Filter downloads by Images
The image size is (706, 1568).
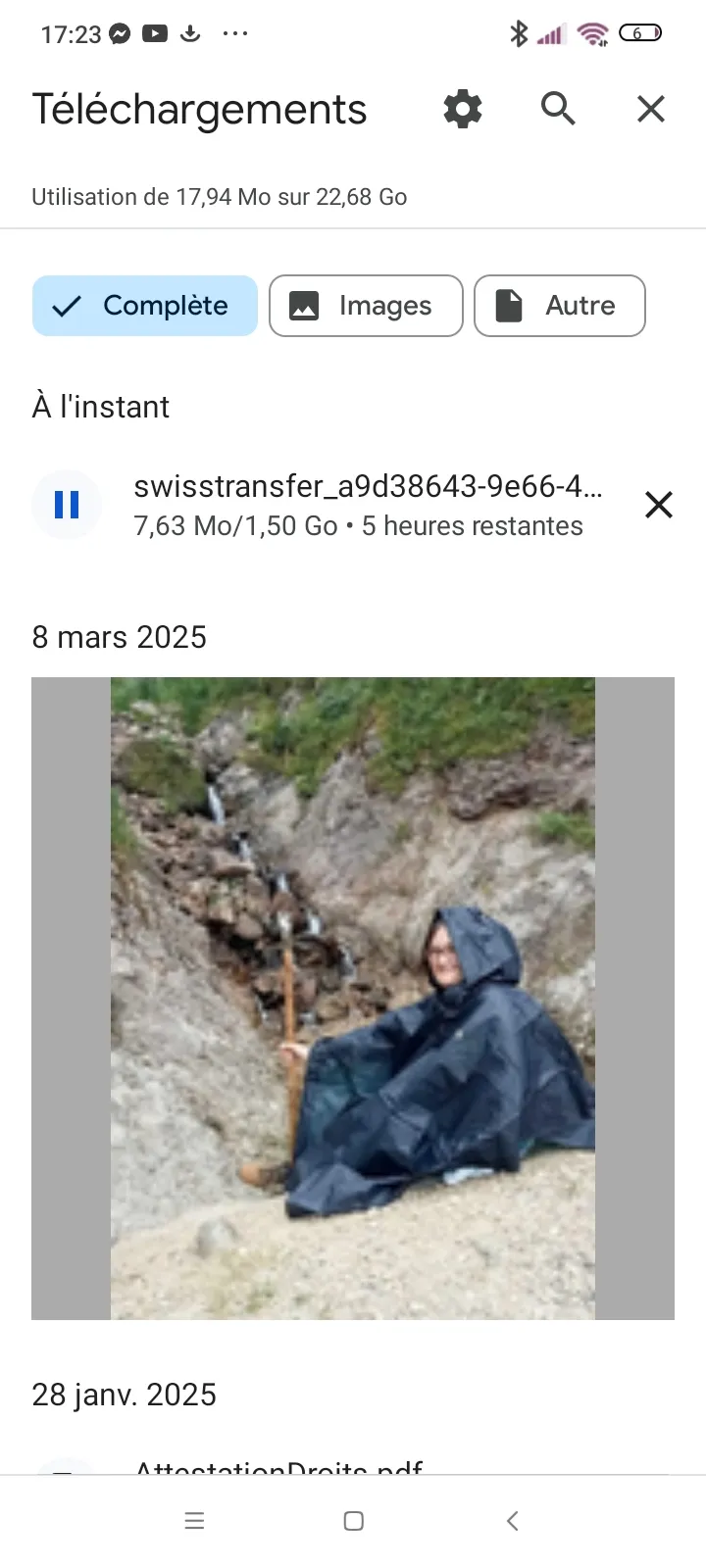366,306
